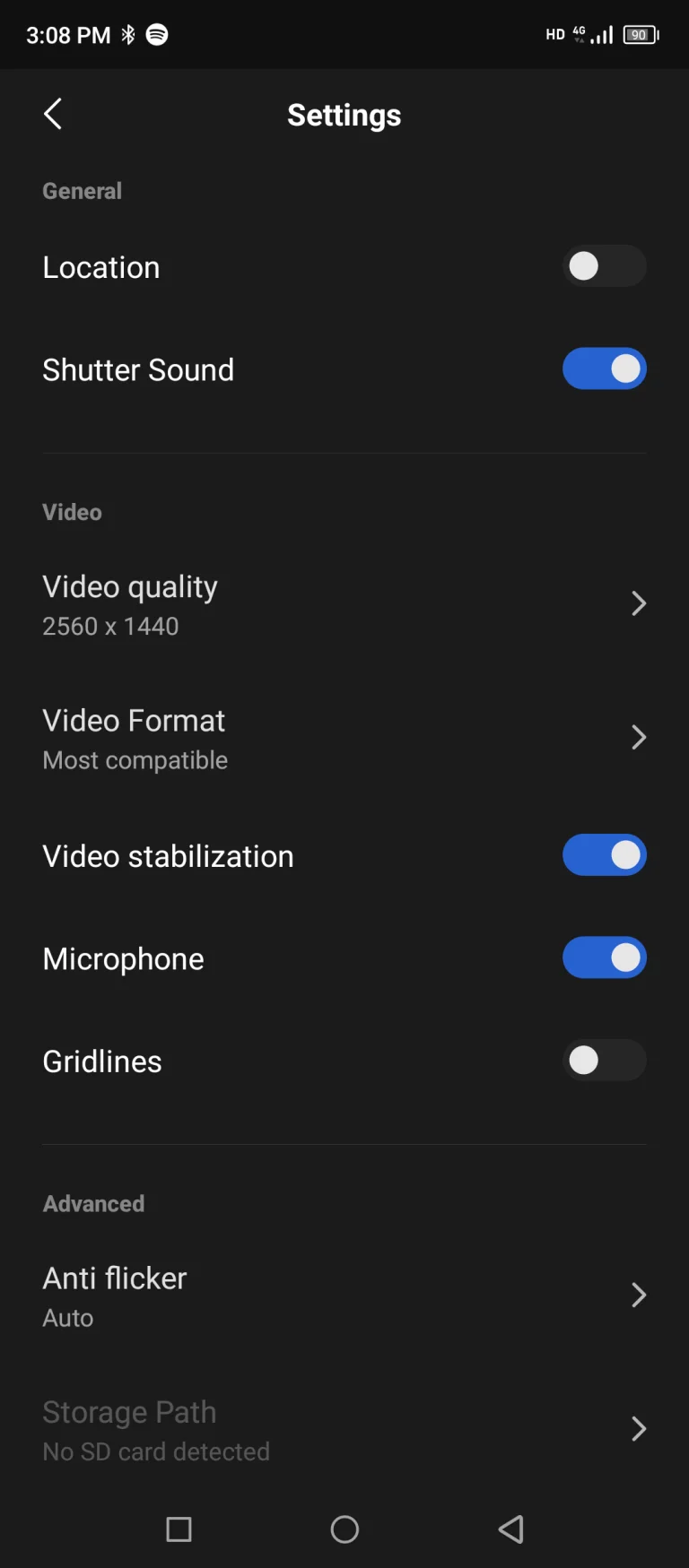The image size is (689, 1568).
Task: Expand the Anti flicker options
Action: coord(639,1295)
